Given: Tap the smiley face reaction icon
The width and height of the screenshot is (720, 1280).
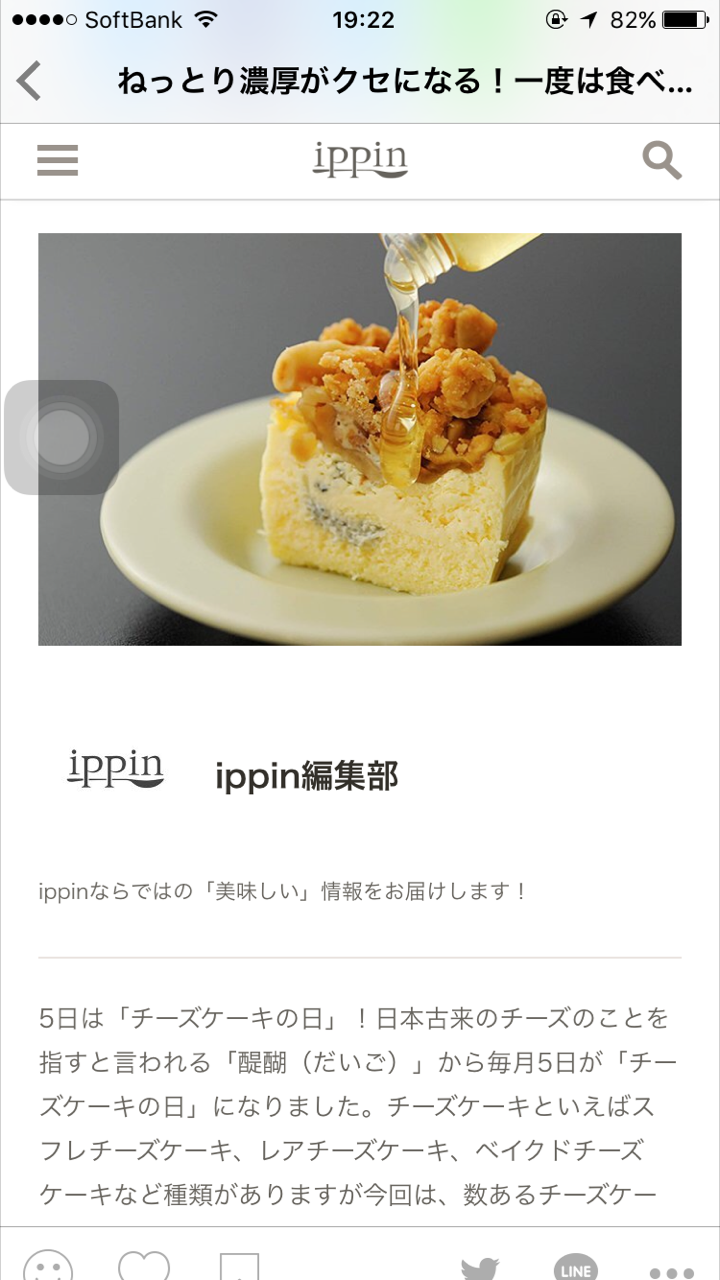Looking at the screenshot, I should [48, 1266].
